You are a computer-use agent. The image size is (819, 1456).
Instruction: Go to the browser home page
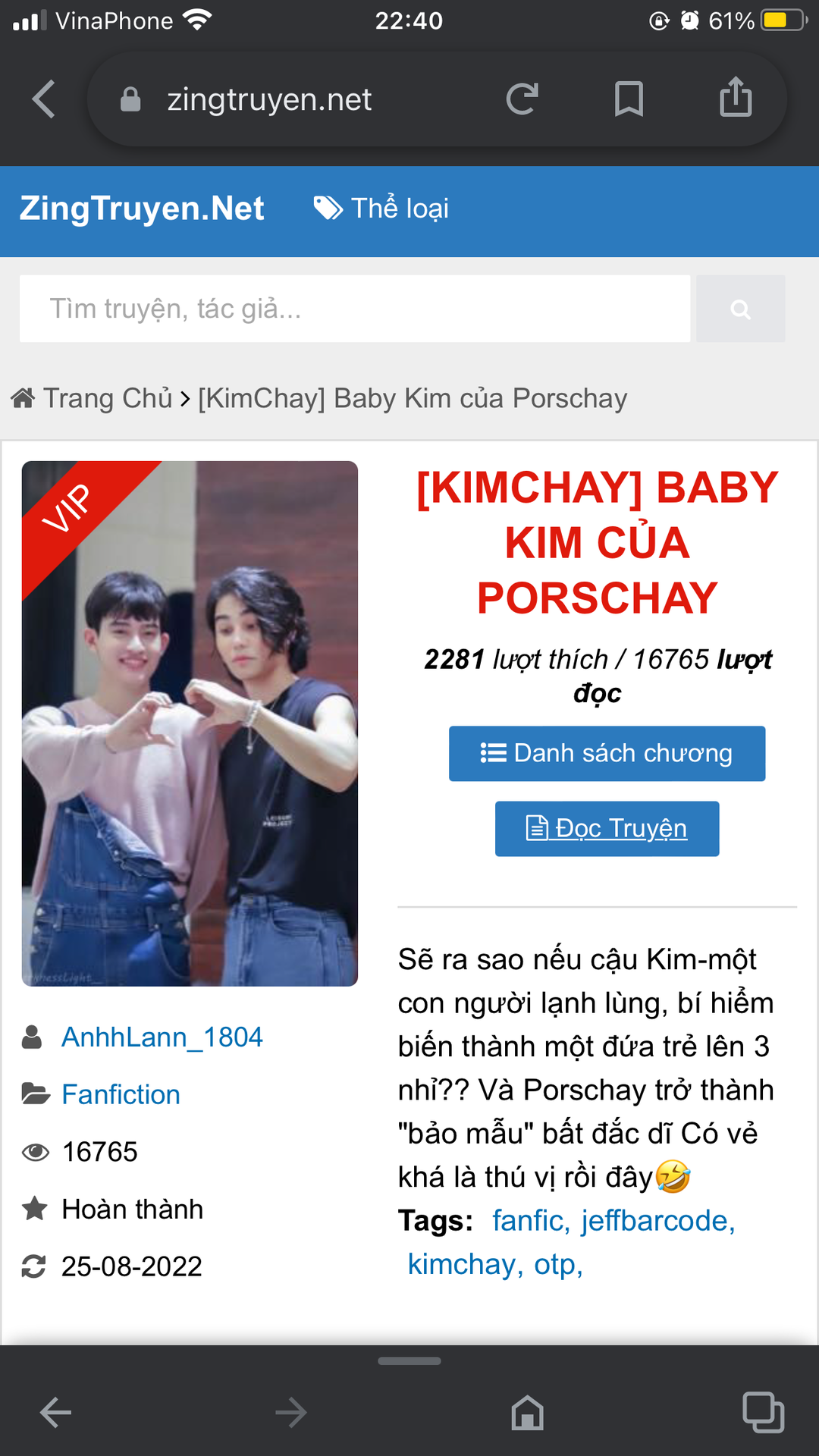click(x=527, y=1414)
